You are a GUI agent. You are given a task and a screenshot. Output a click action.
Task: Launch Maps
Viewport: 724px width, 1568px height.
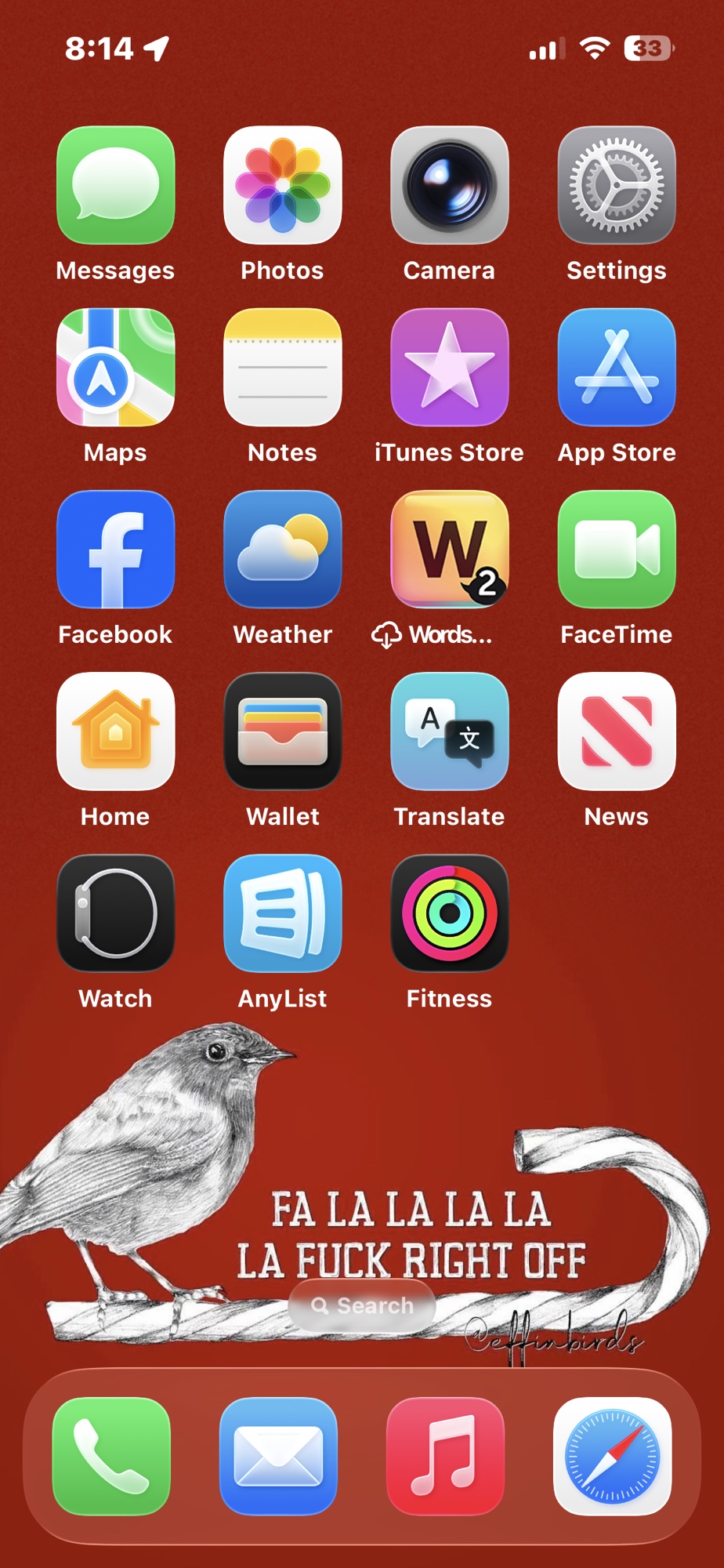115,368
